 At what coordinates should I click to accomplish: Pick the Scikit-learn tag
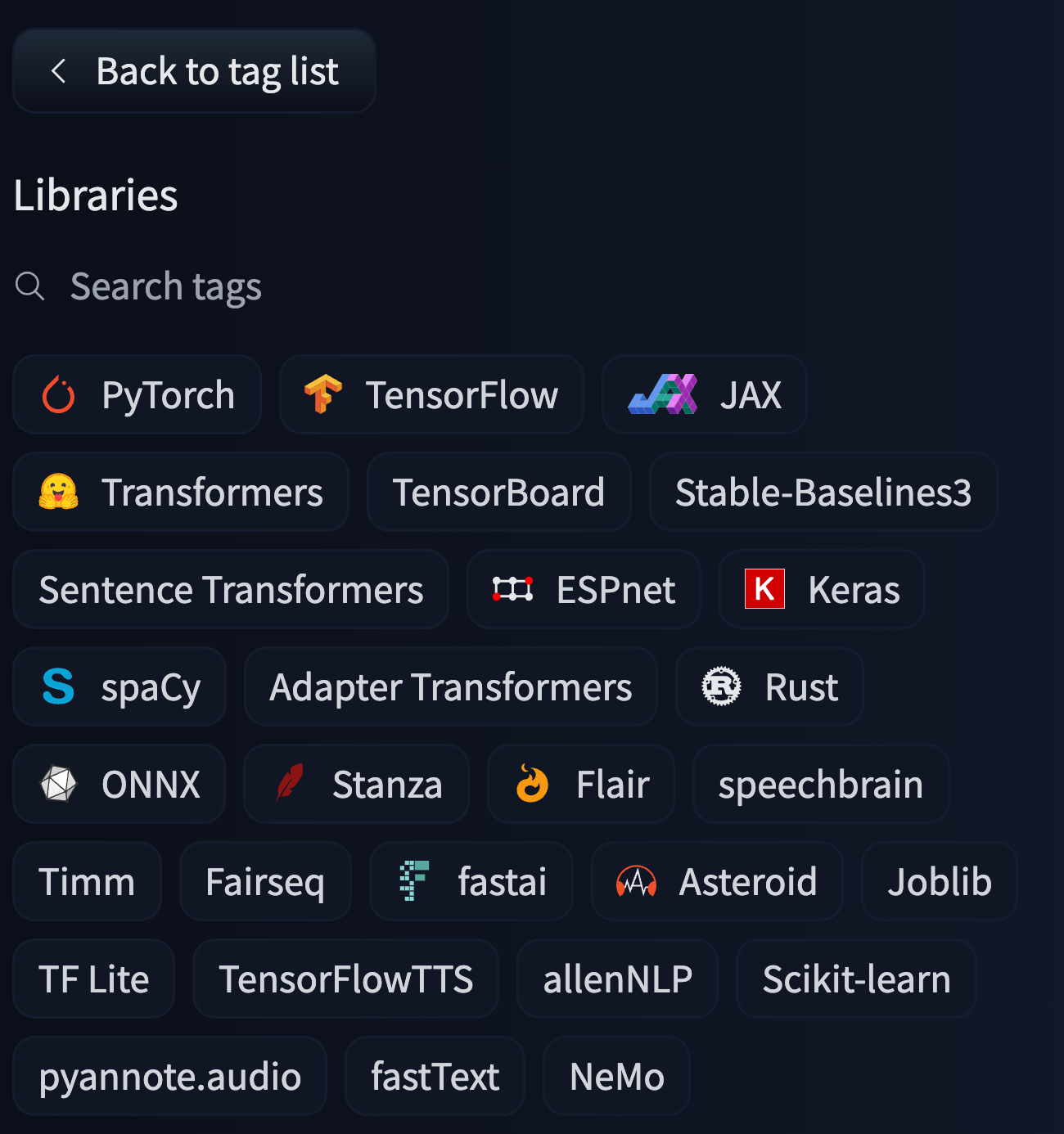pyautogui.click(x=856, y=979)
